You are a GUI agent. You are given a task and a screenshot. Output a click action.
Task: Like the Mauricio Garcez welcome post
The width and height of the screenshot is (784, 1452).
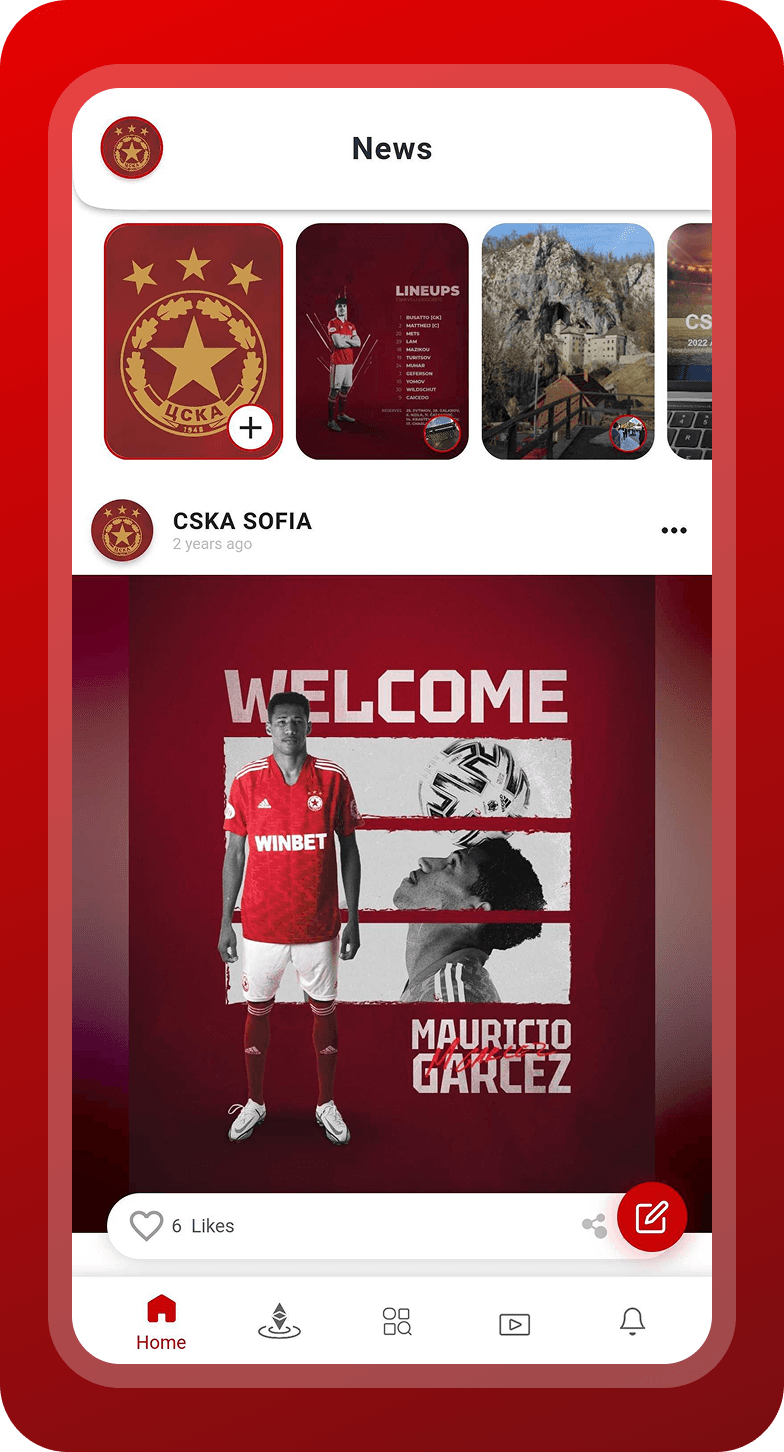(146, 1226)
